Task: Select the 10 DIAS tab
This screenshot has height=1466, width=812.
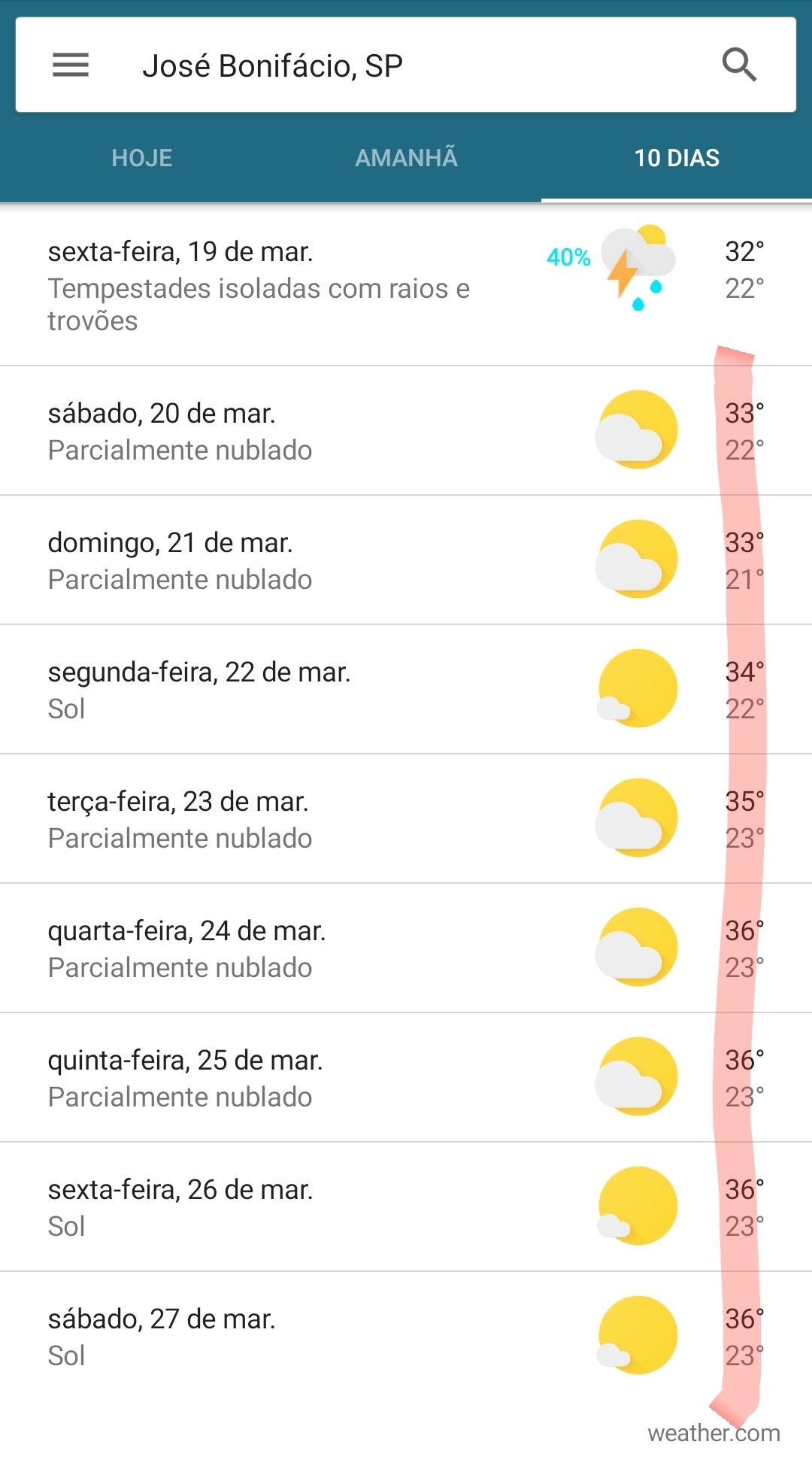Action: [677, 158]
